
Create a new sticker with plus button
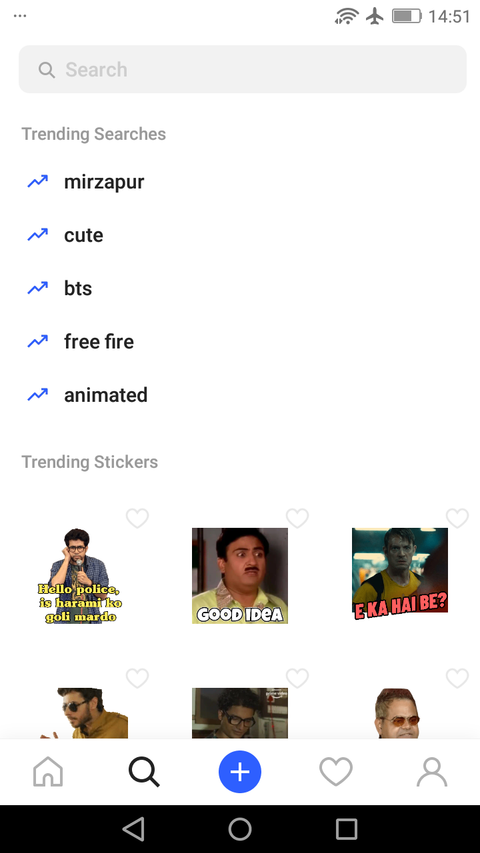tap(240, 771)
